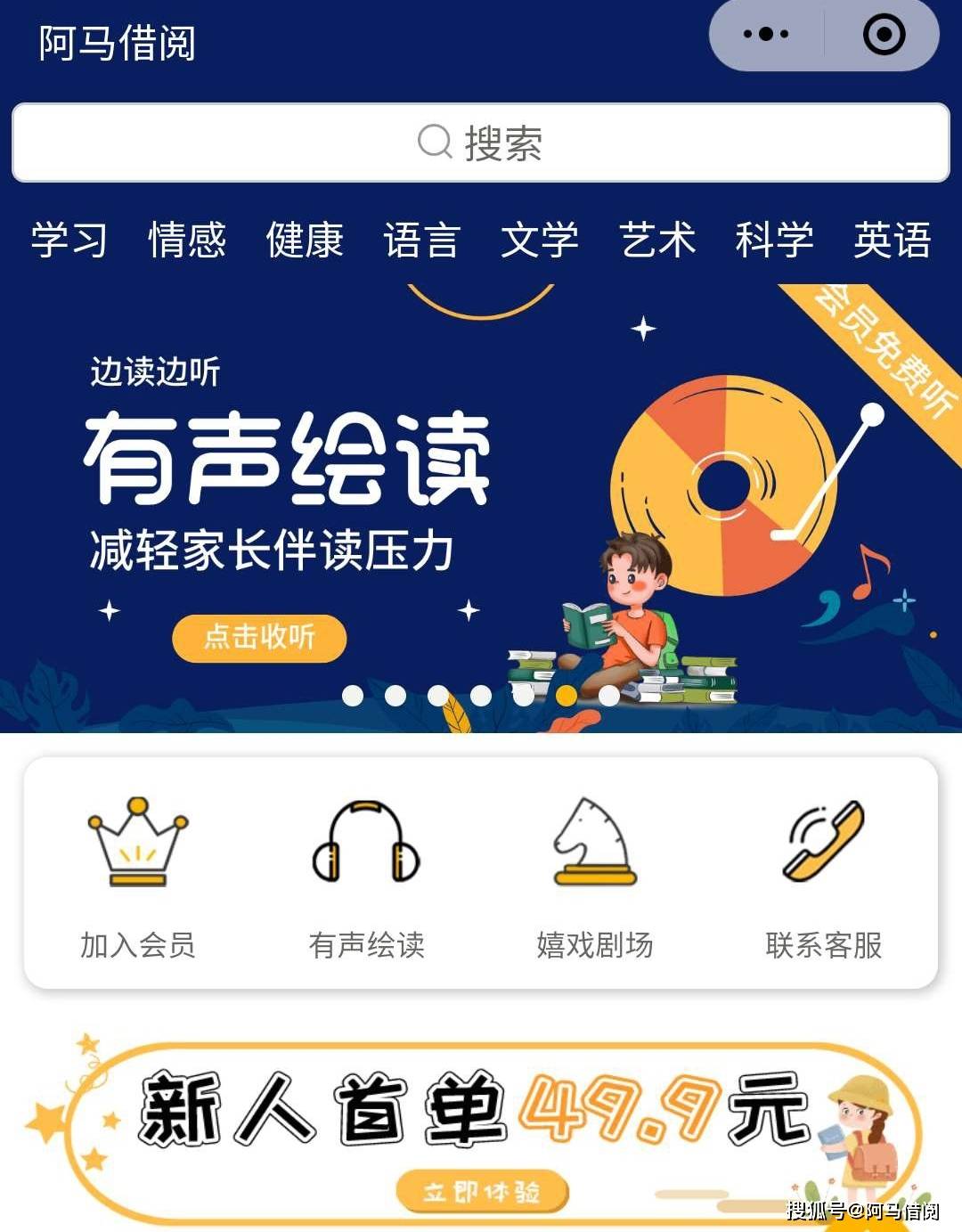Jump to the first banner page dot
This screenshot has height=1232, width=962.
[x=353, y=696]
